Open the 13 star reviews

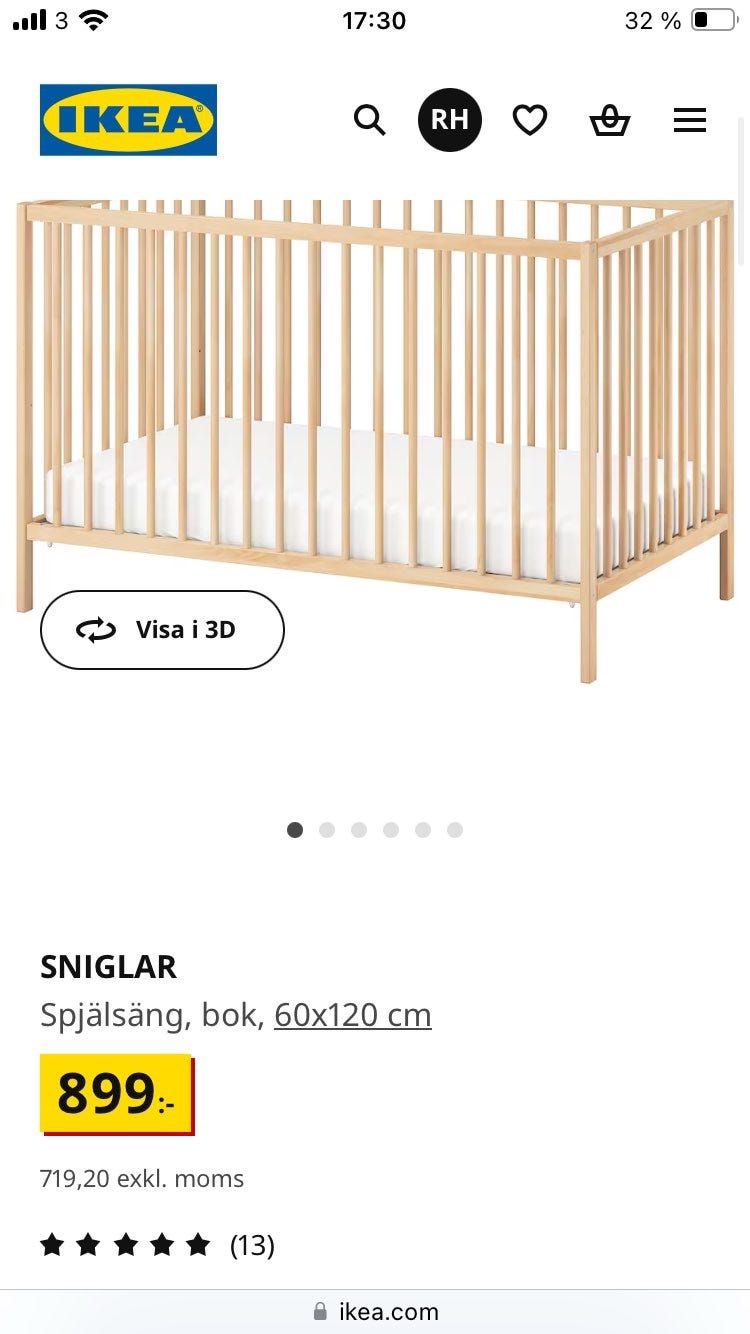tap(157, 1245)
